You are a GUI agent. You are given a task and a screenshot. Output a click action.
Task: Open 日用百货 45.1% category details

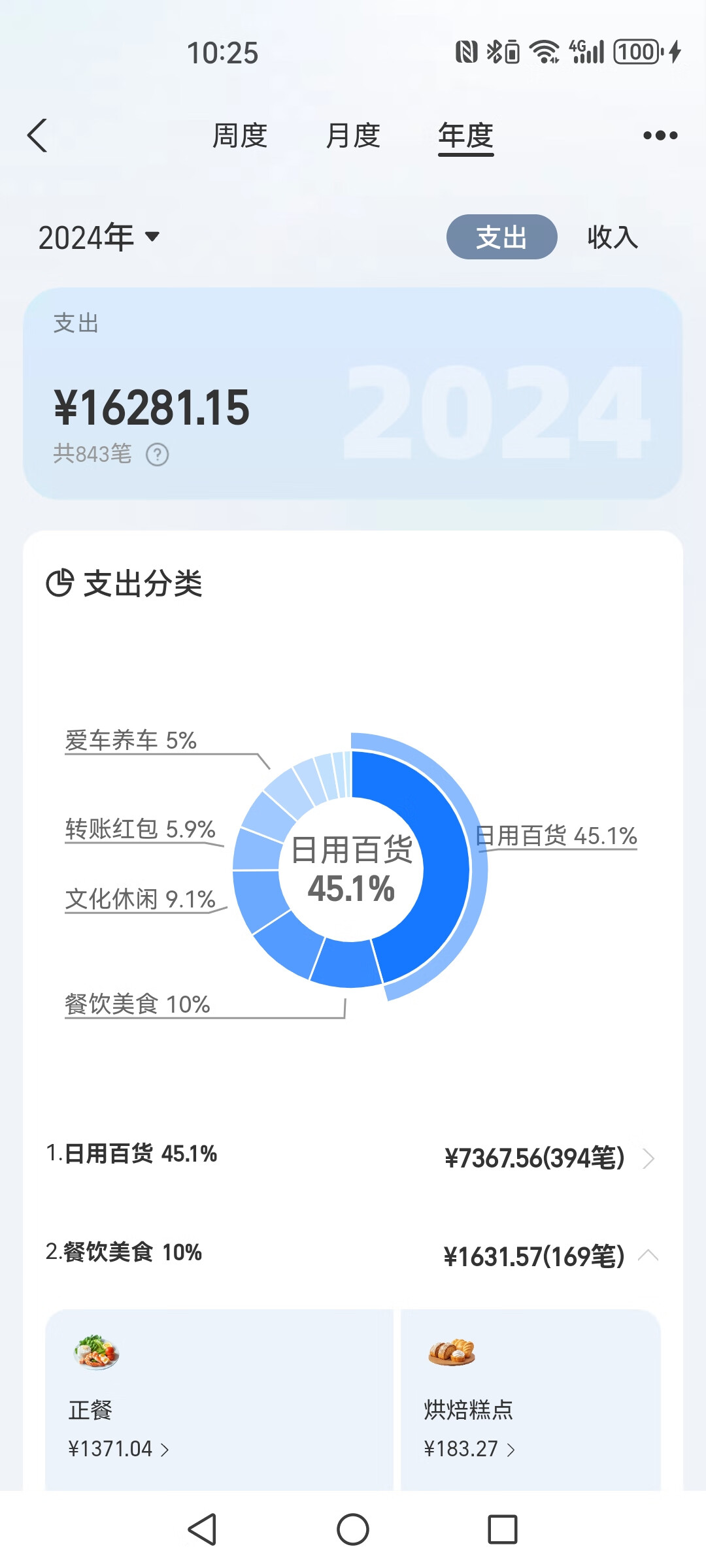click(352, 1157)
